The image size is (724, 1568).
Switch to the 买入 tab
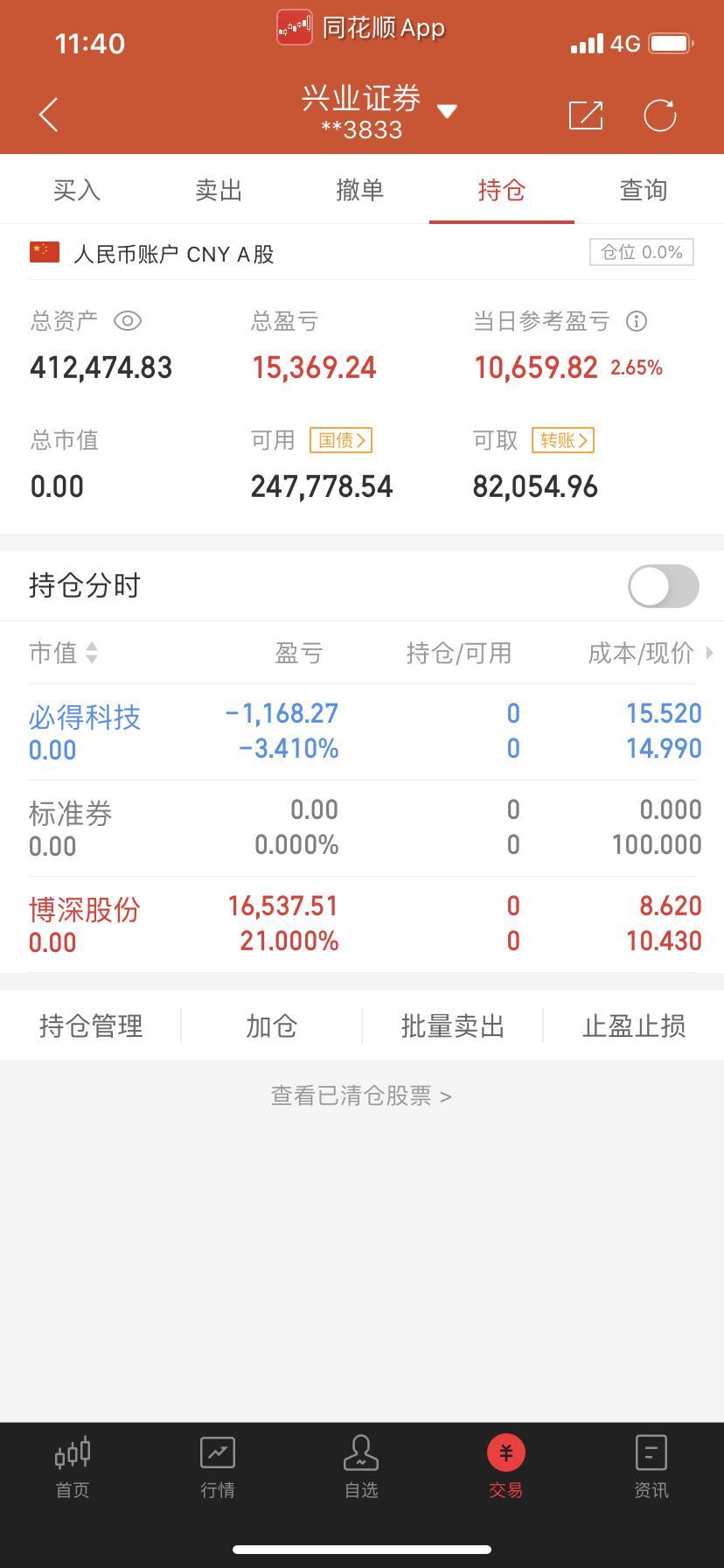(x=77, y=190)
